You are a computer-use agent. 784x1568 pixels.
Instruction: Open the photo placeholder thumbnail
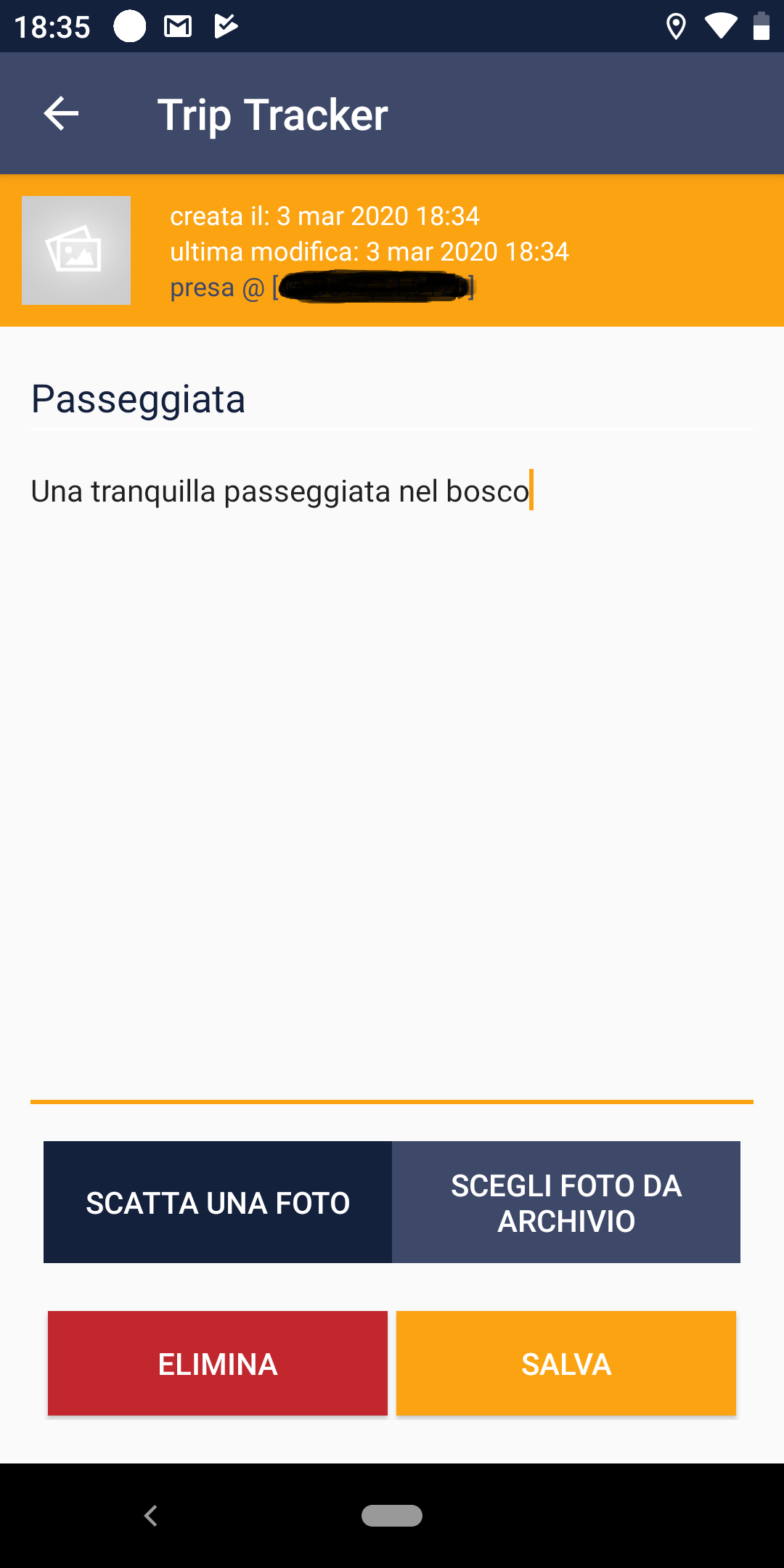point(76,250)
